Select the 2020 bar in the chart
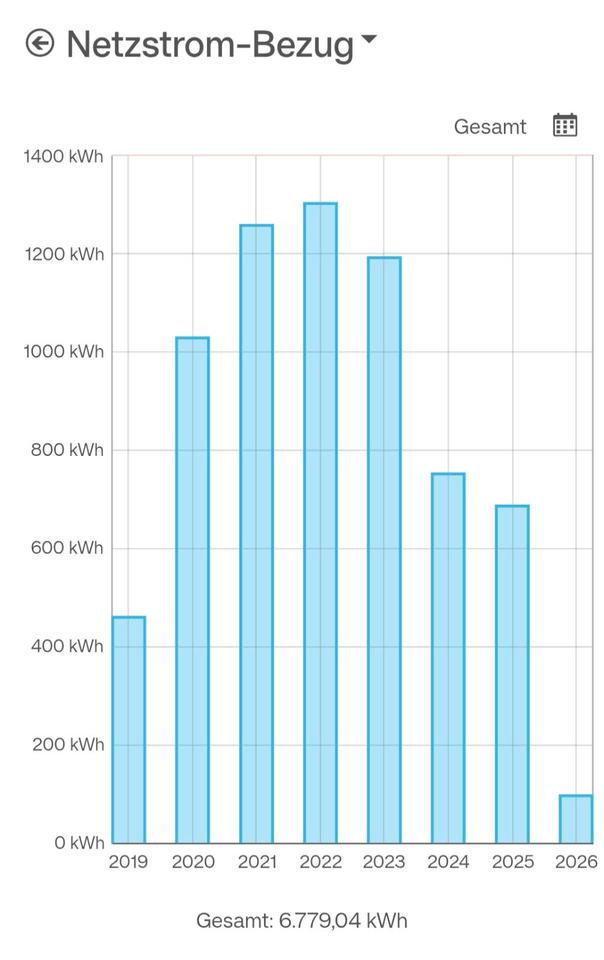The height and width of the screenshot is (960, 604). pyautogui.click(x=192, y=590)
